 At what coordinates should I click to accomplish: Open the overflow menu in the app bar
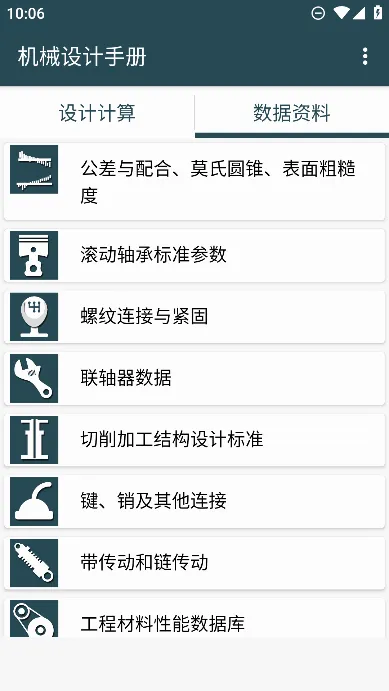click(x=365, y=57)
